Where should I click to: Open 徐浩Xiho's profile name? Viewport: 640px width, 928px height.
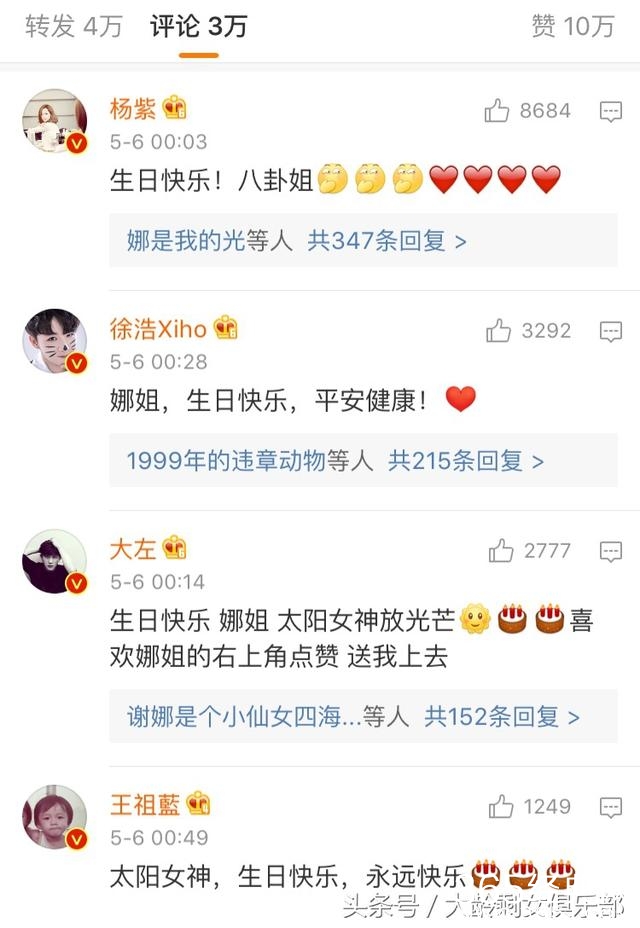point(158,328)
